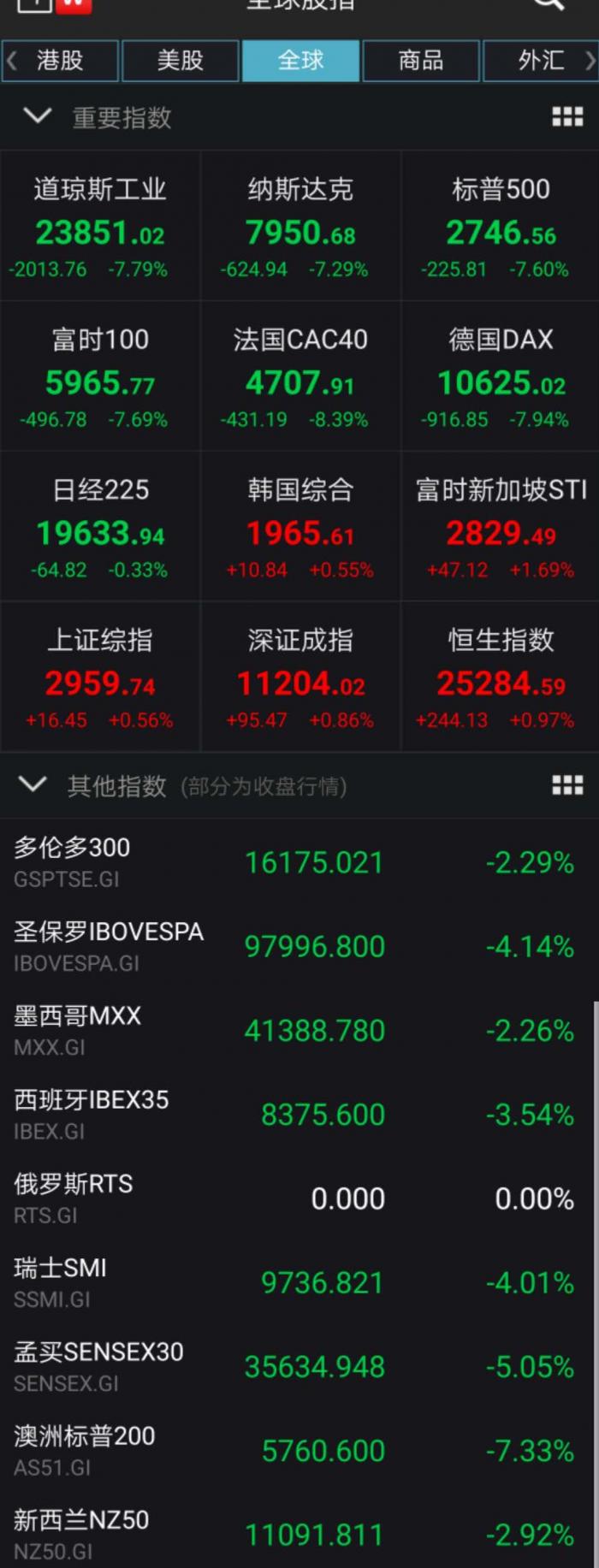This screenshot has height=1568, width=599.
Task: Switch to the 美股 tab
Action: 181,61
